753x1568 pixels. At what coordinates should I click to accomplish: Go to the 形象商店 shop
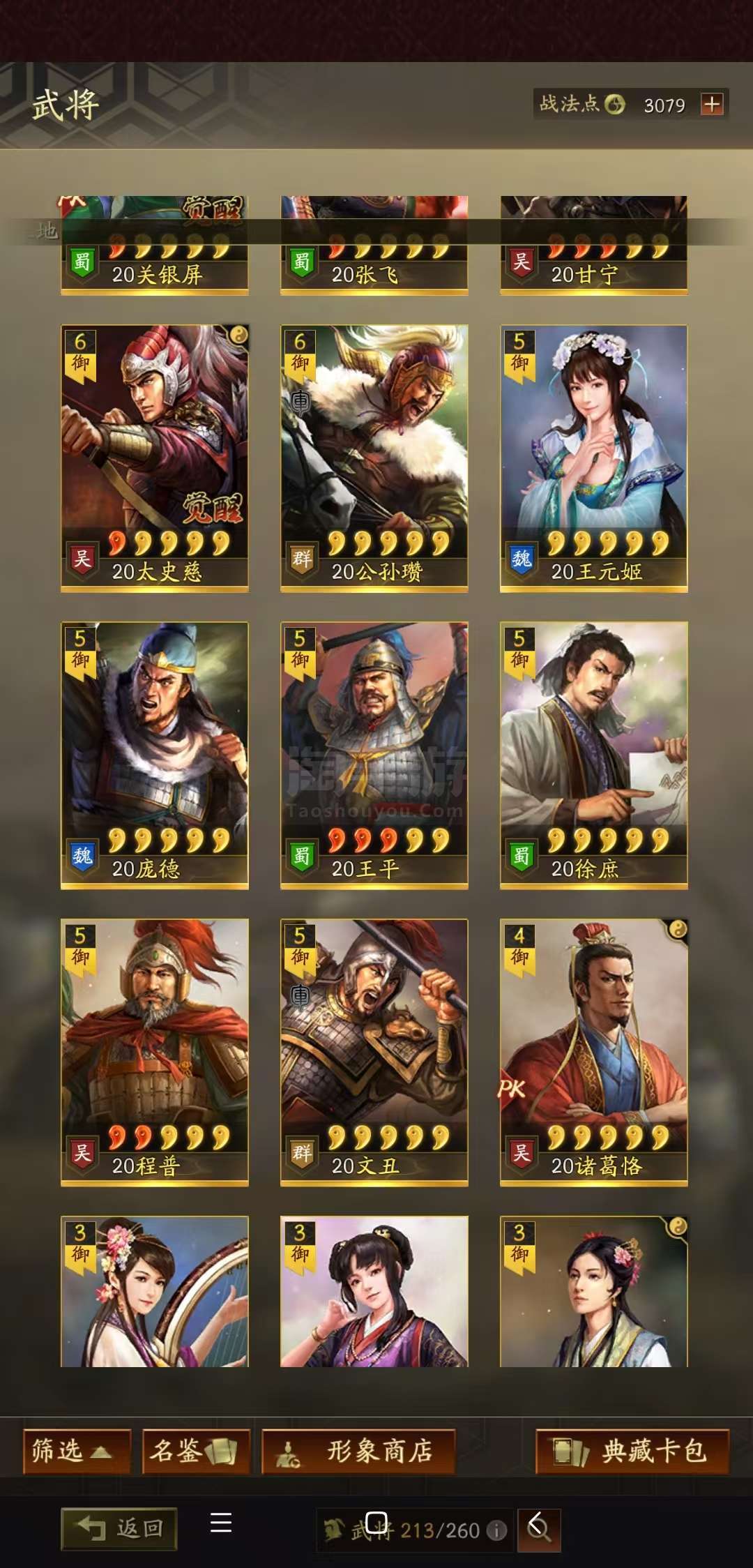(358, 1452)
